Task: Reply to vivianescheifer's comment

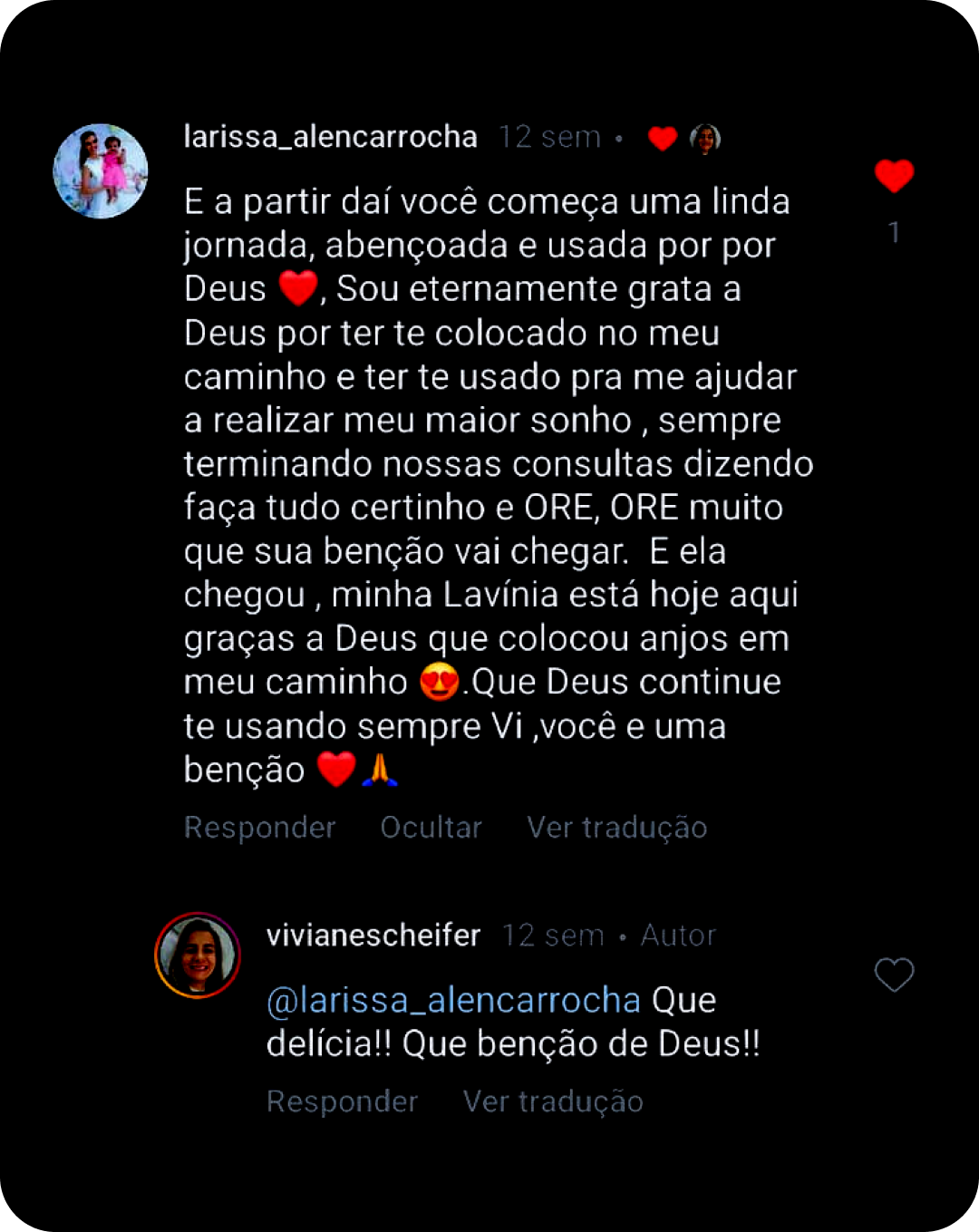Action: pos(342,1101)
